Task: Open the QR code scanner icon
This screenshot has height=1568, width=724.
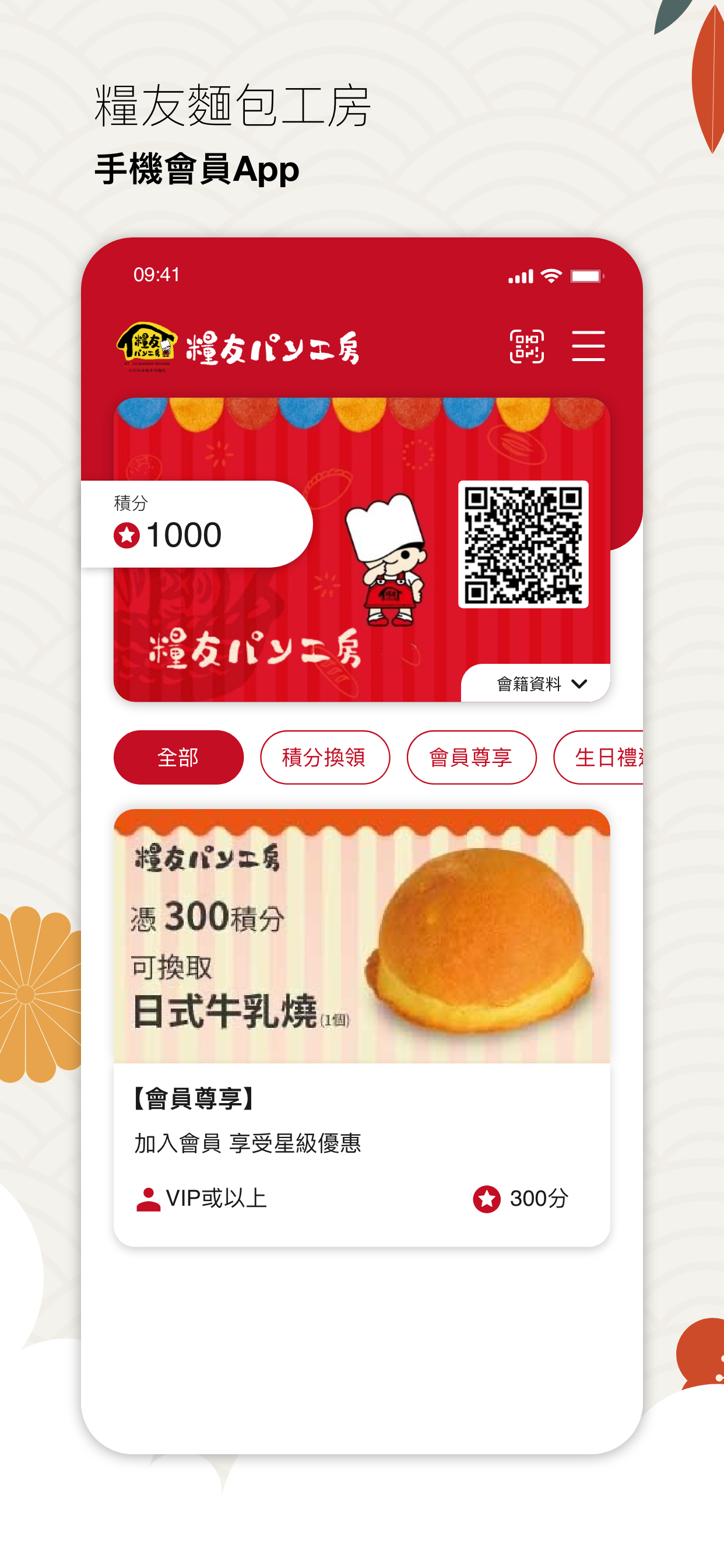Action: pyautogui.click(x=528, y=346)
